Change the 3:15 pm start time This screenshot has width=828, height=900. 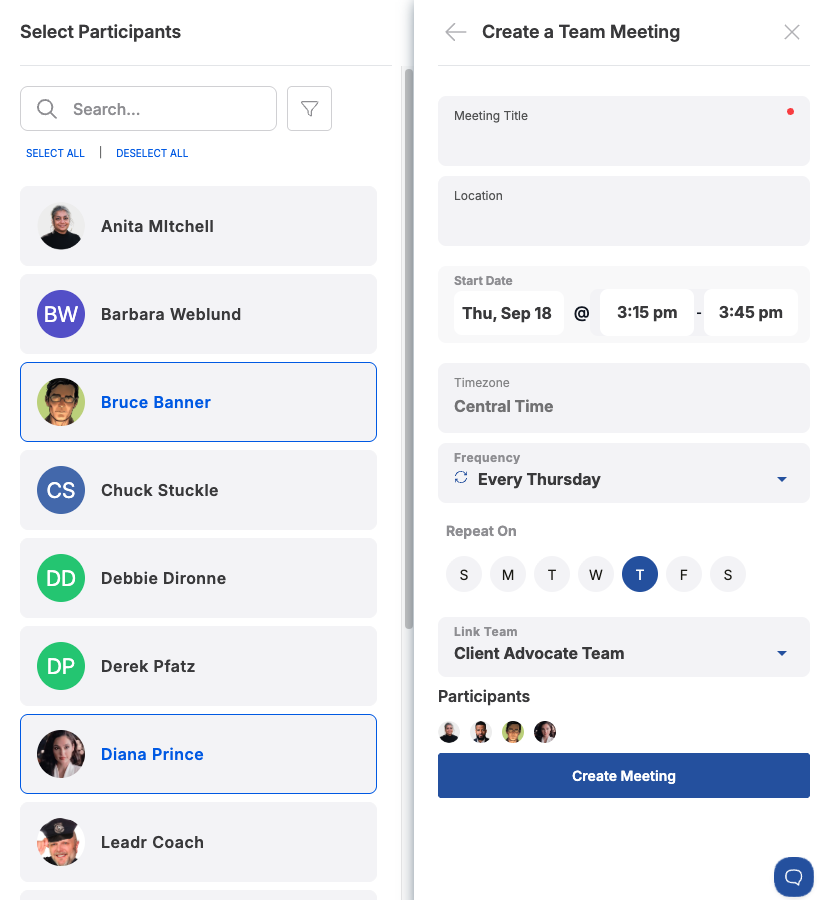point(647,313)
